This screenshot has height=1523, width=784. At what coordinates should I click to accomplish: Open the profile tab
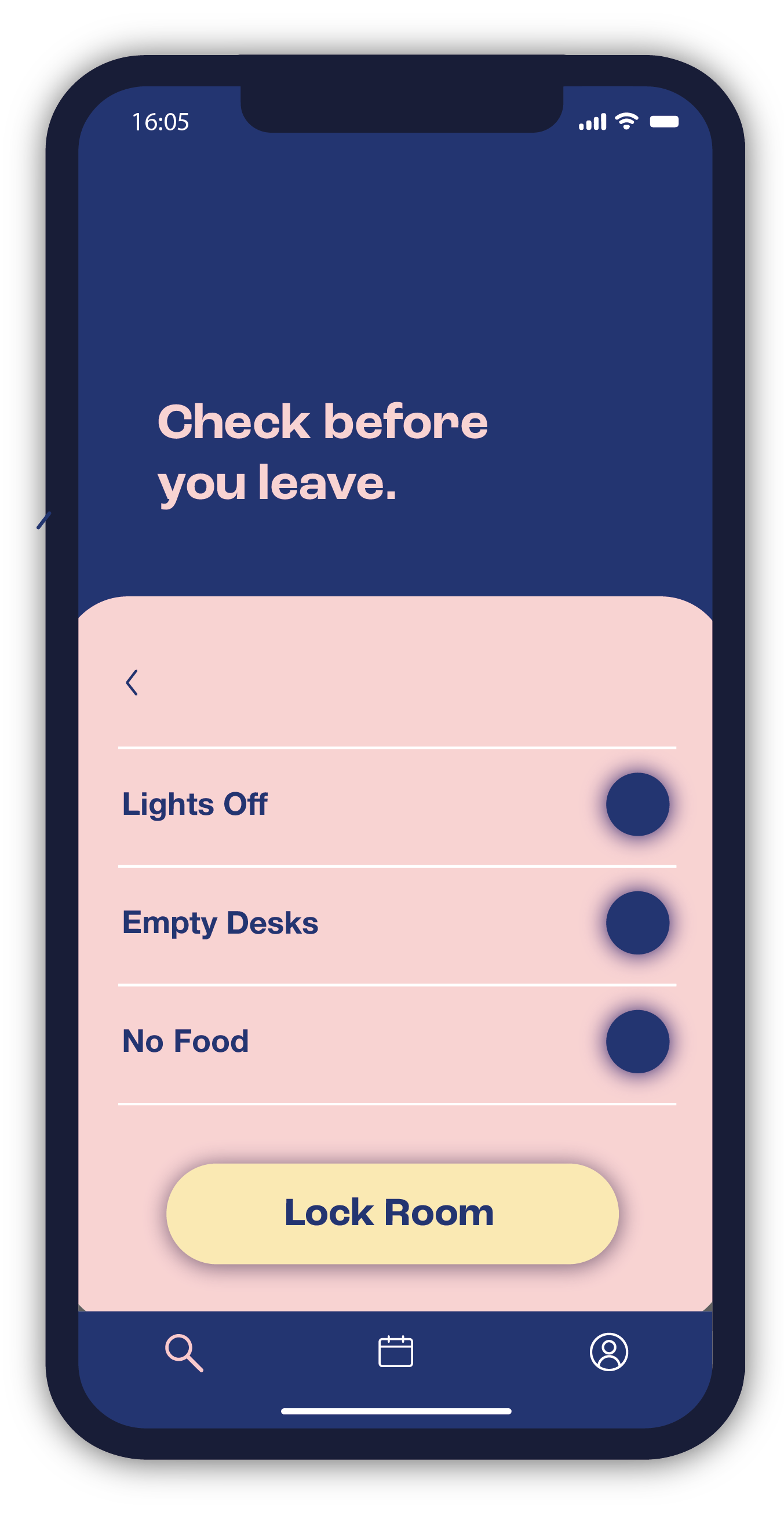tap(608, 1351)
